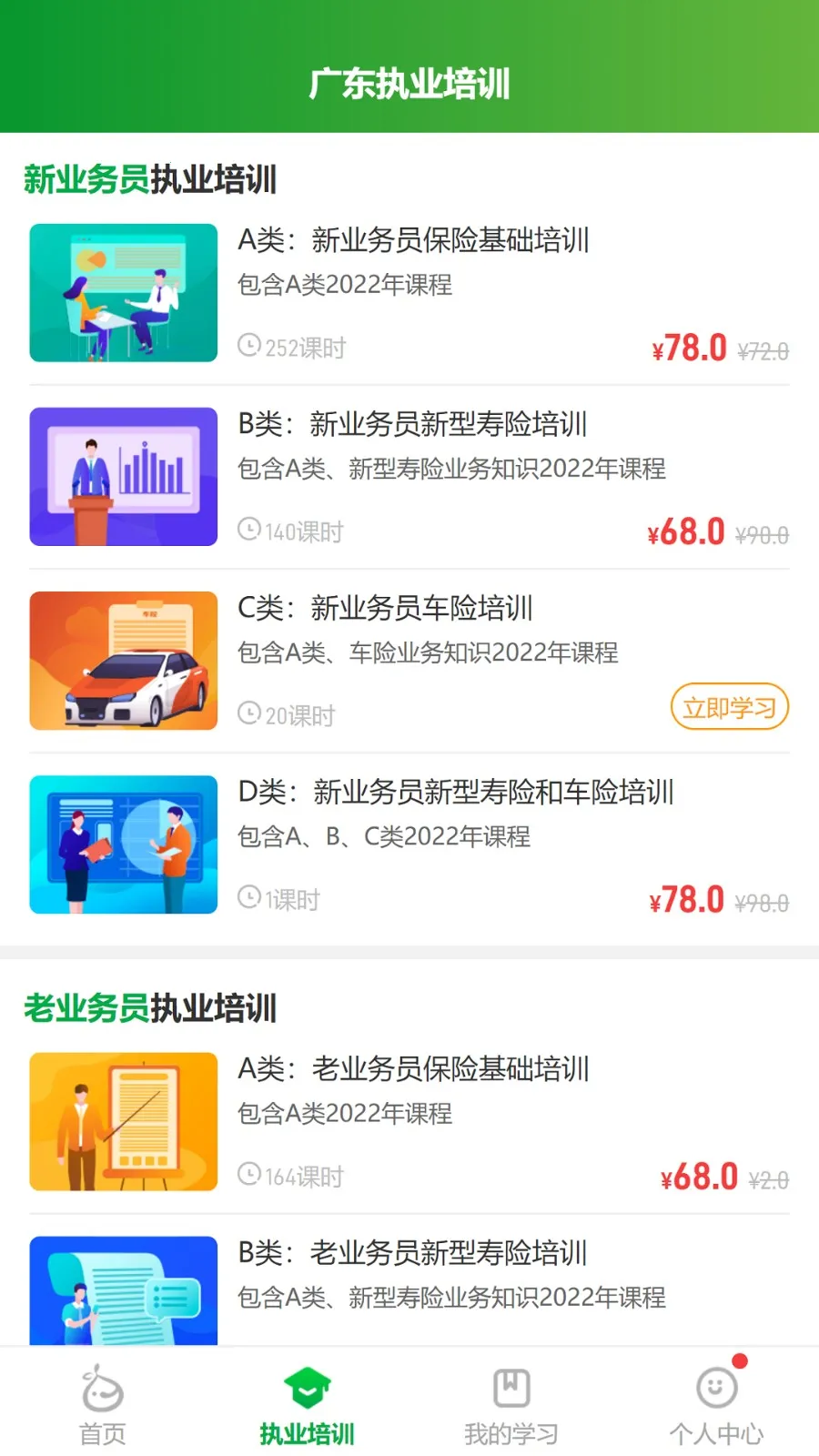Tap the 立即学习 button
819x1456 pixels.
click(x=728, y=706)
